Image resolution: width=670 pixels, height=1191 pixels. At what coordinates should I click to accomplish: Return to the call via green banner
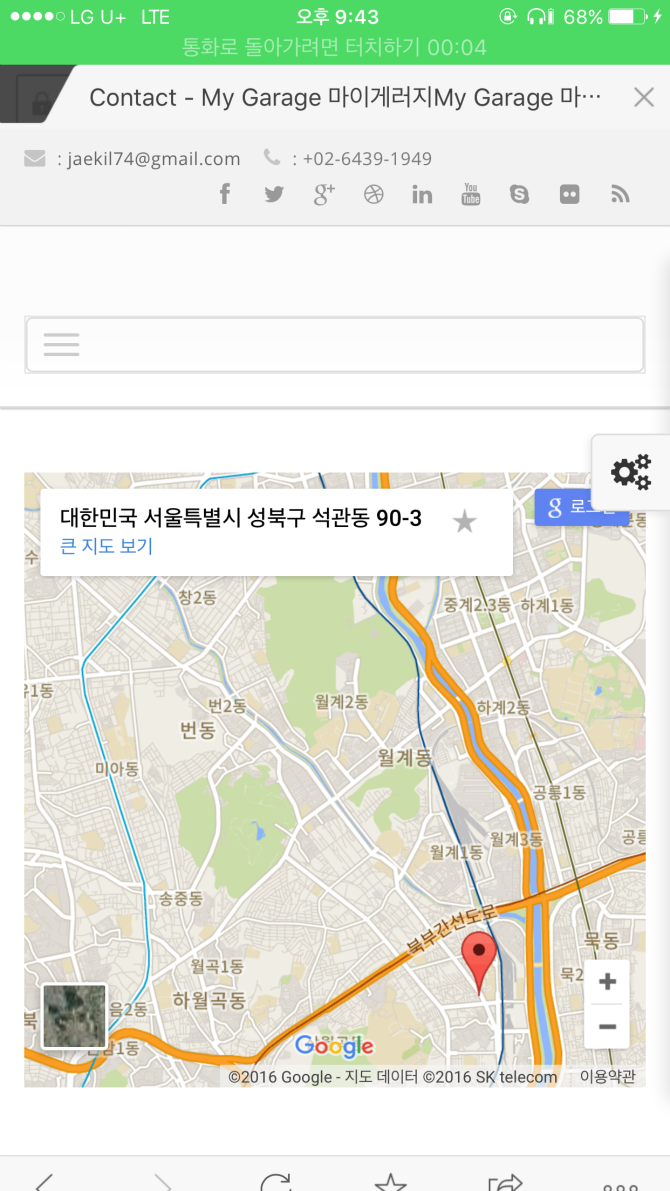click(334, 47)
